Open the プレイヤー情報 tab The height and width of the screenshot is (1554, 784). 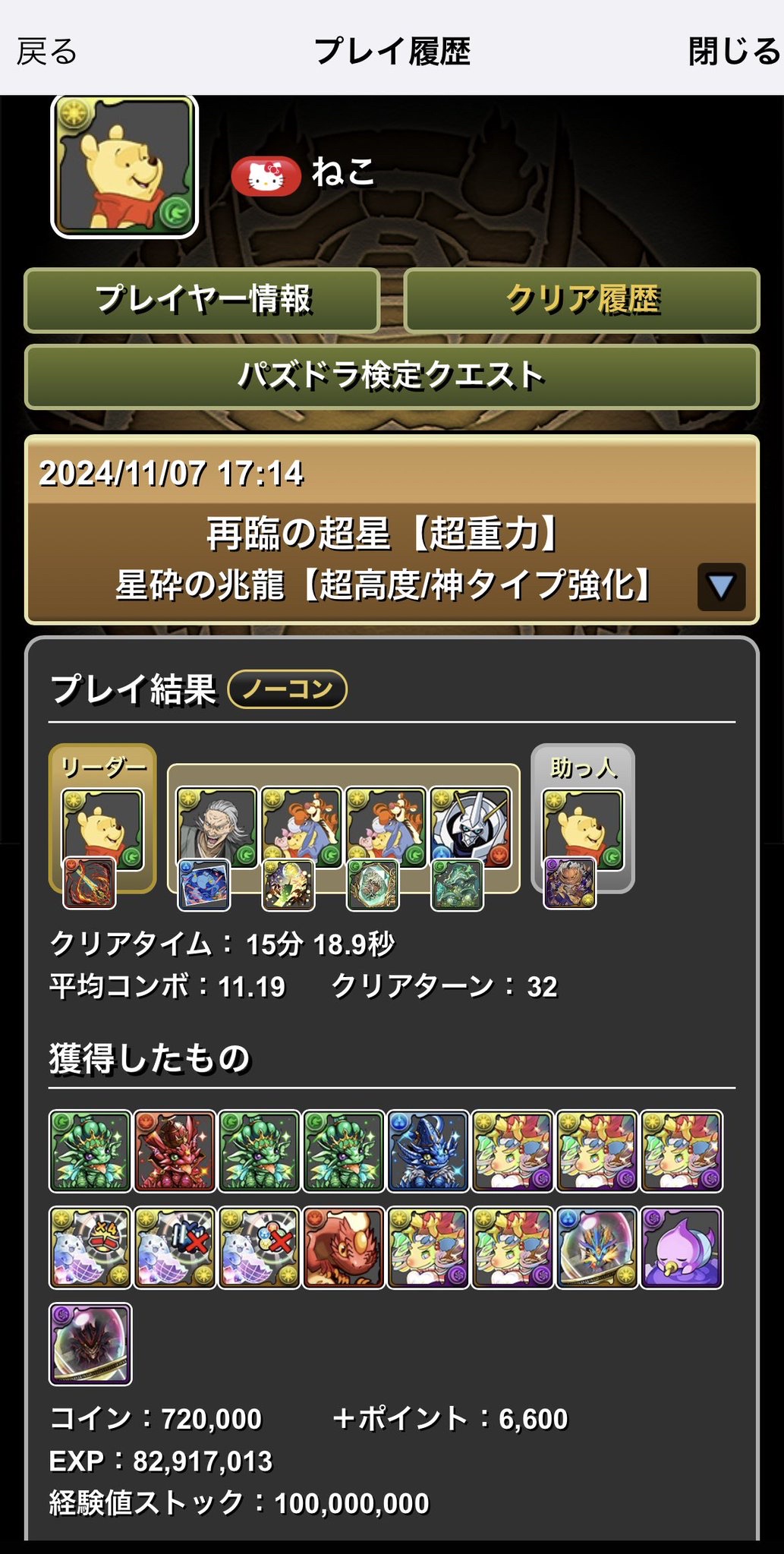[x=202, y=300]
